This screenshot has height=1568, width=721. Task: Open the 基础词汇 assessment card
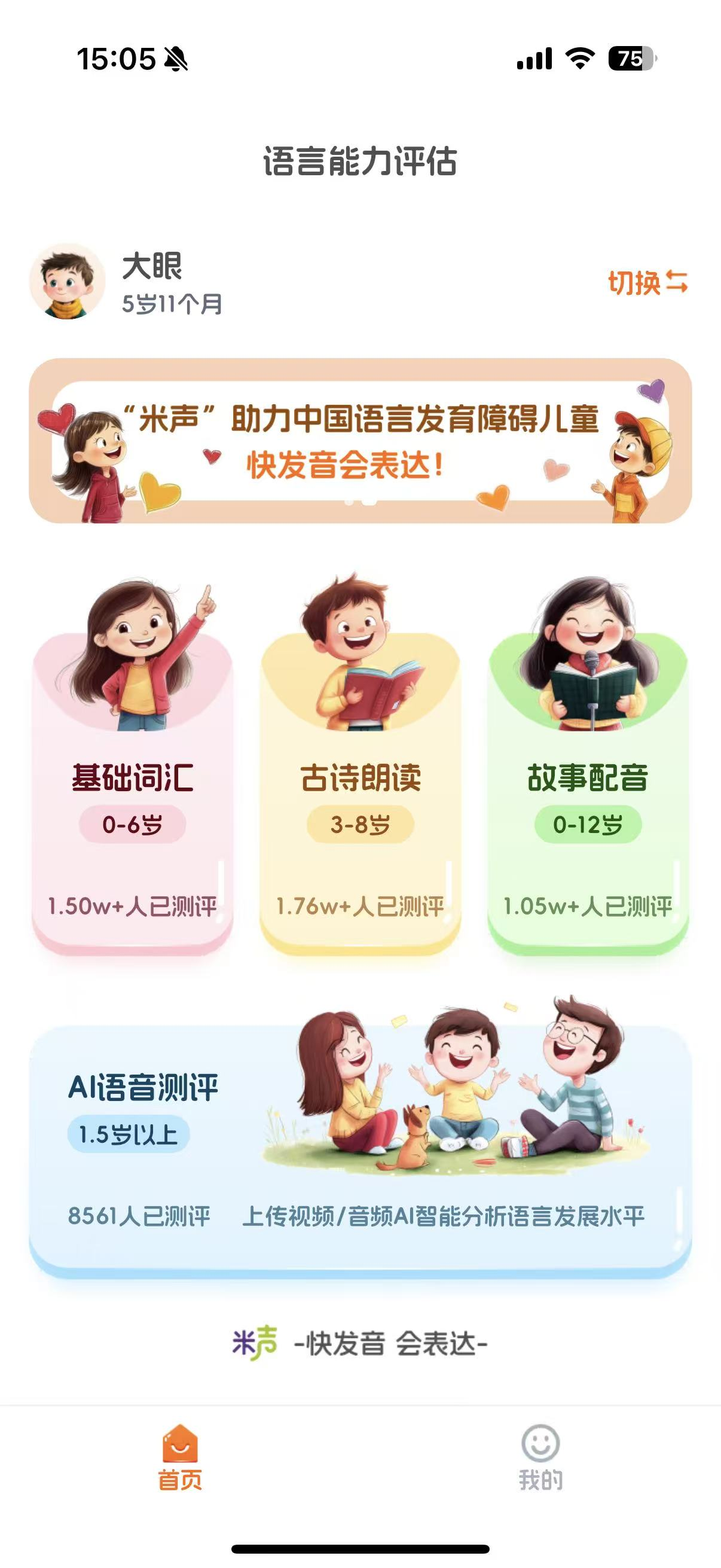133,791
